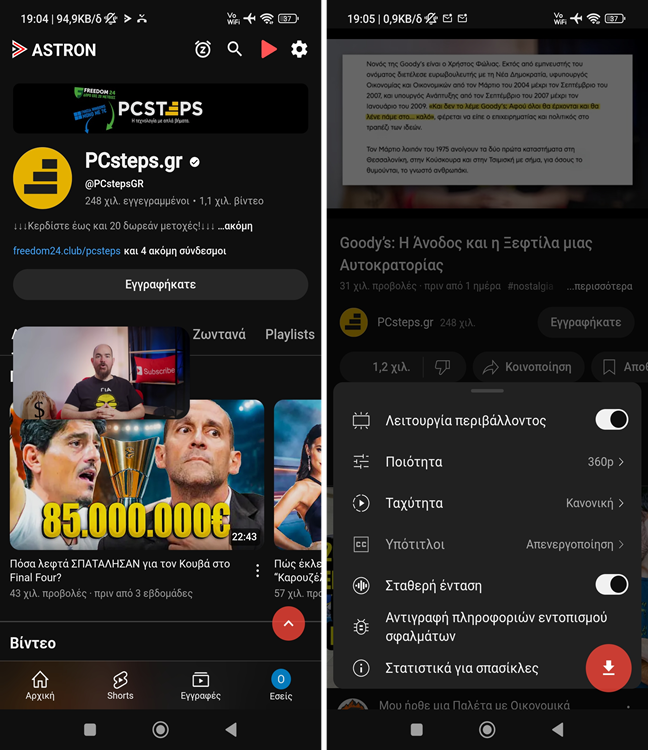
Task: Switch to the Playlists tab
Action: point(289,334)
